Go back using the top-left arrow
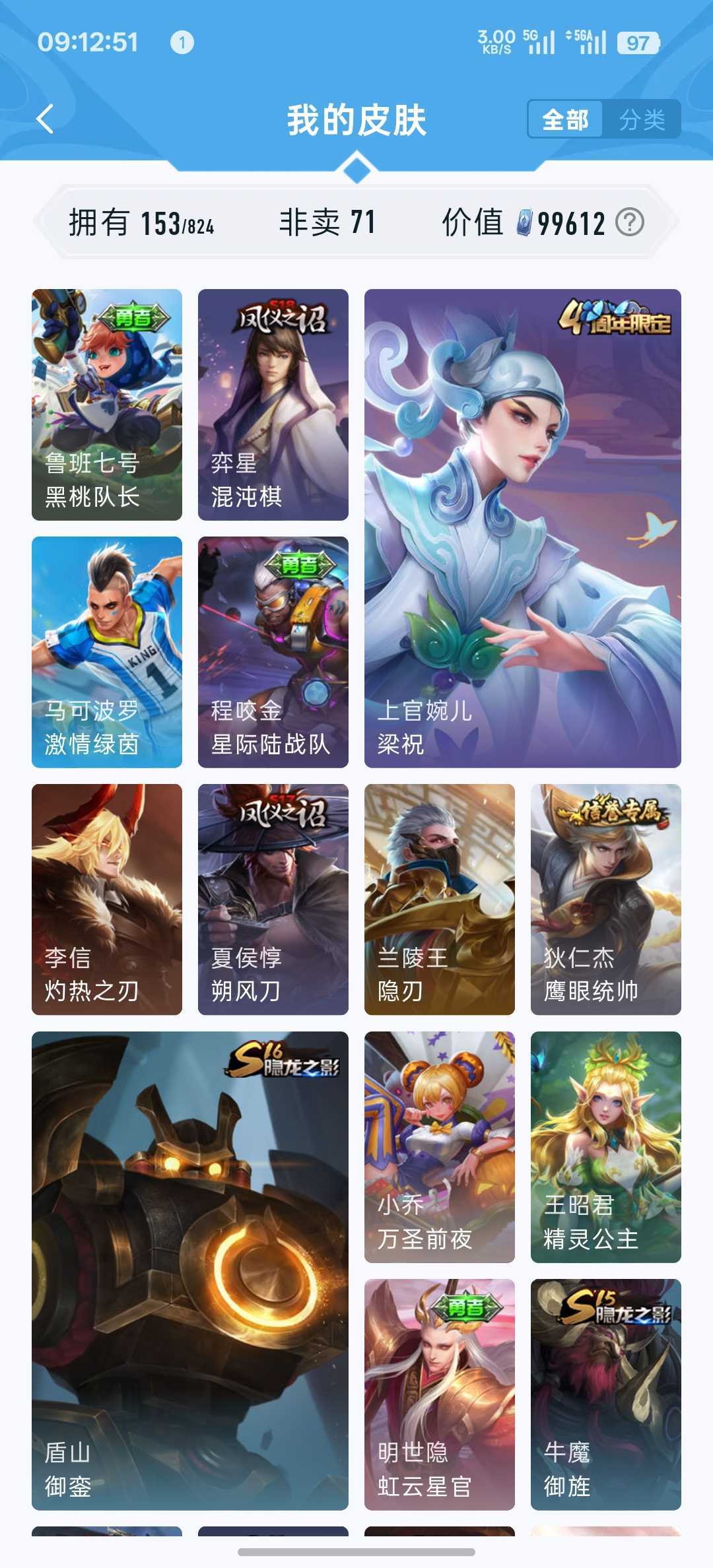 pos(45,119)
